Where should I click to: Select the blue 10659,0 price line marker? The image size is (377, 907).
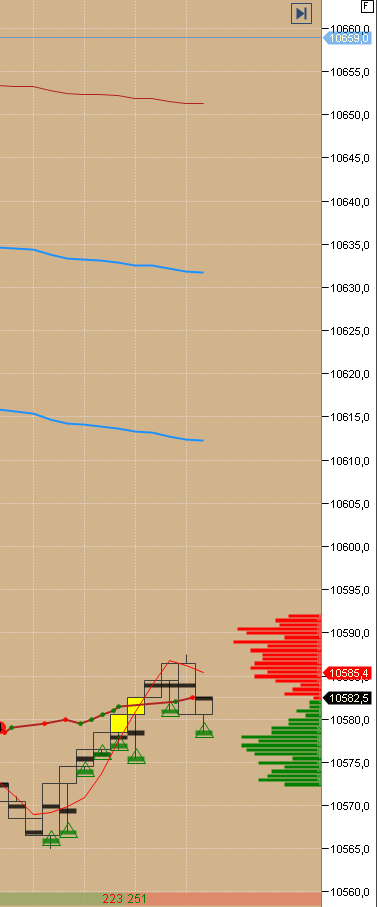(x=347, y=38)
